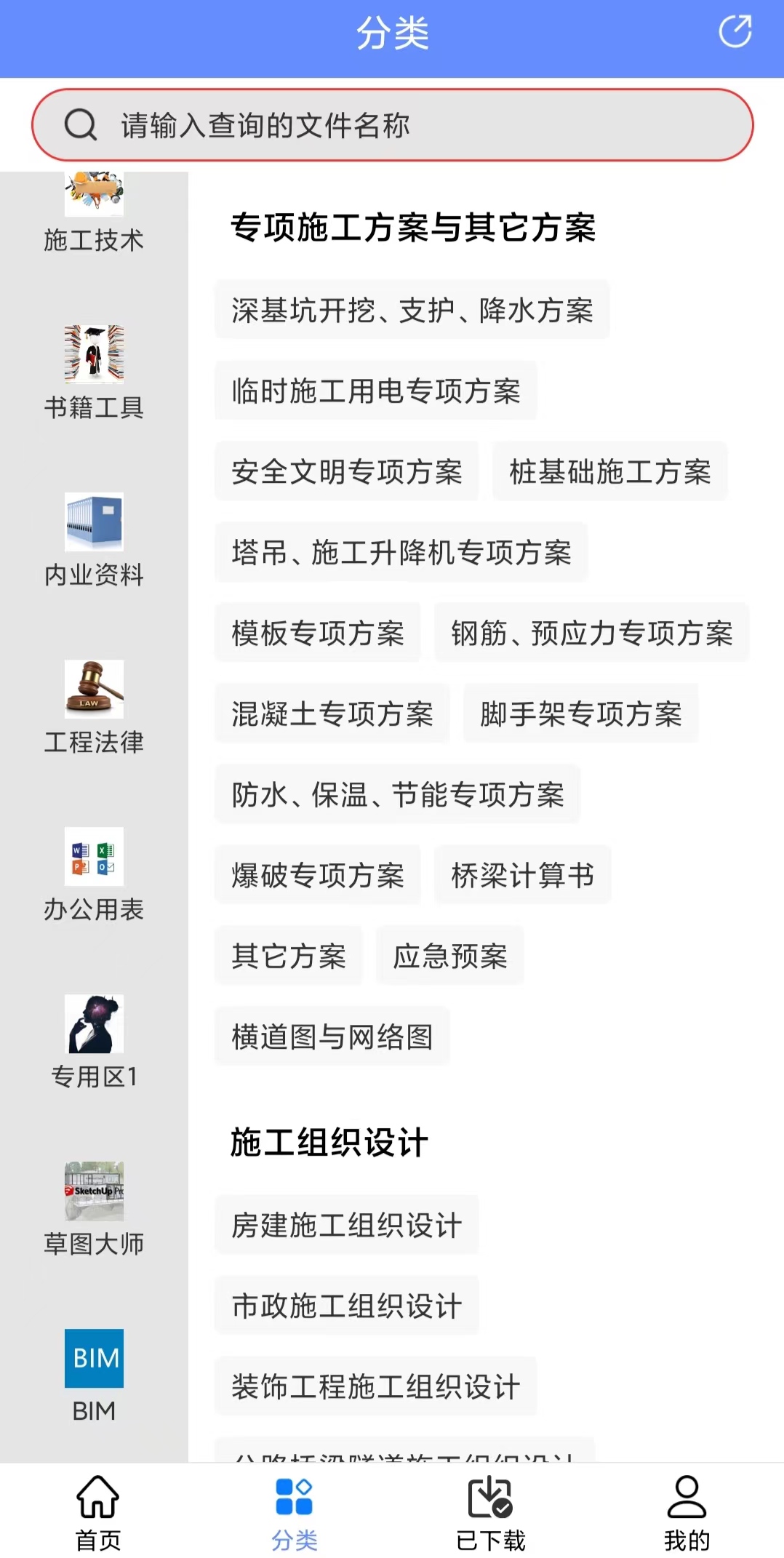The width and height of the screenshot is (784, 1558).
Task: Open the 办公用表 Office icon
Action: [x=94, y=858]
